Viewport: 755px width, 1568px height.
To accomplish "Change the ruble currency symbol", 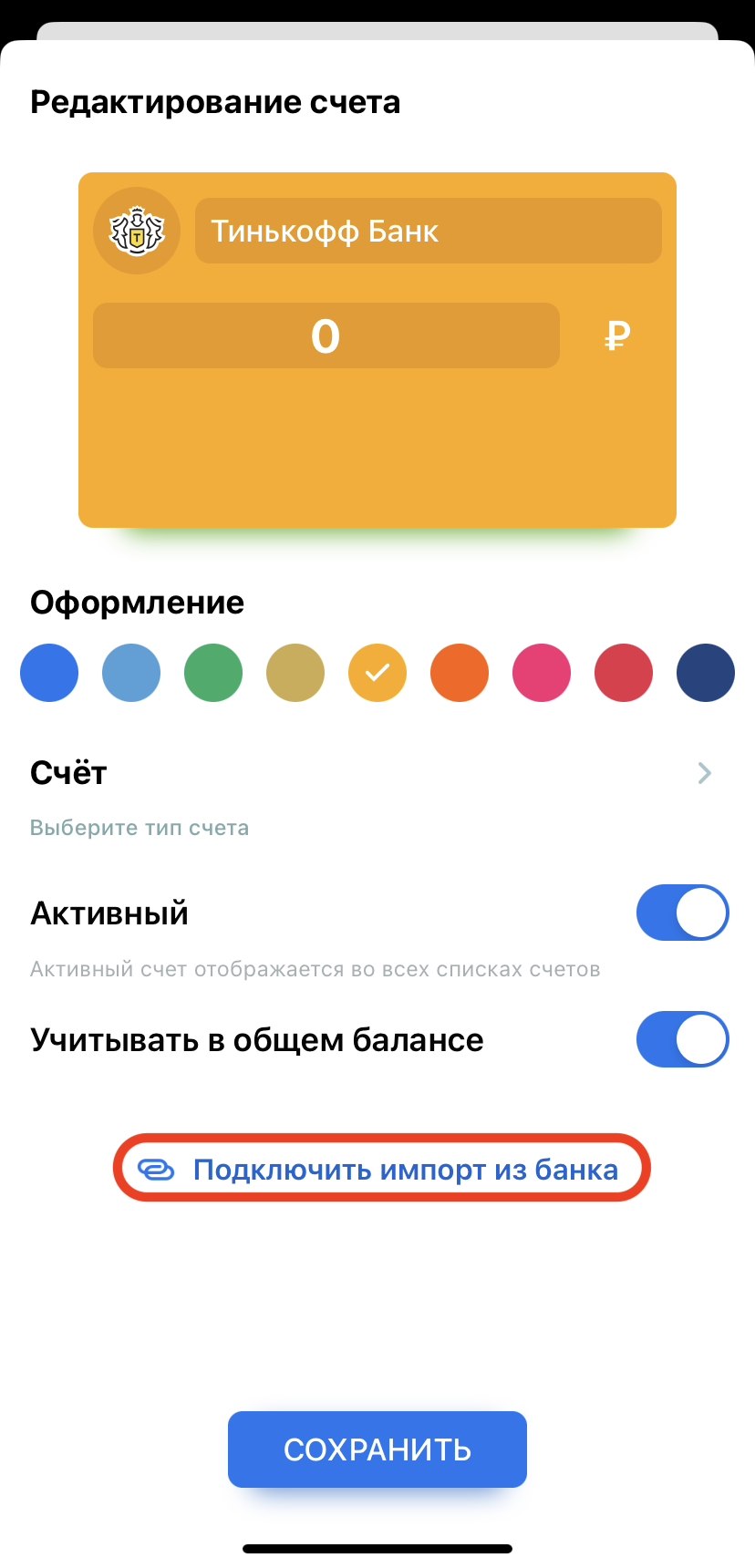I will coord(617,335).
